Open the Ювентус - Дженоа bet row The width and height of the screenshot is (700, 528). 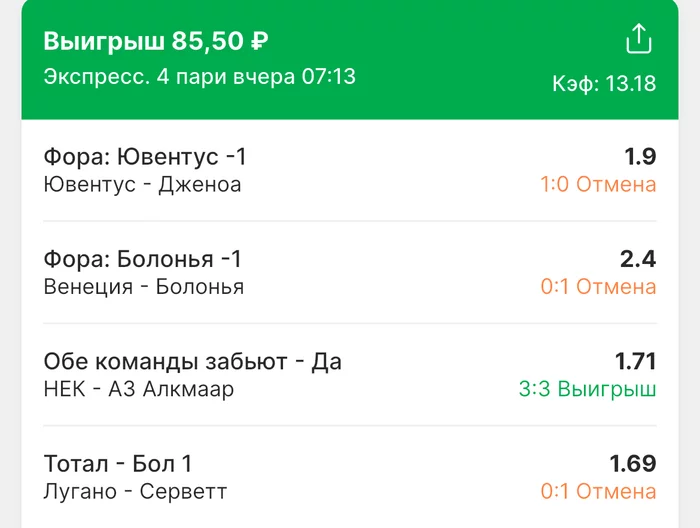[349, 170]
